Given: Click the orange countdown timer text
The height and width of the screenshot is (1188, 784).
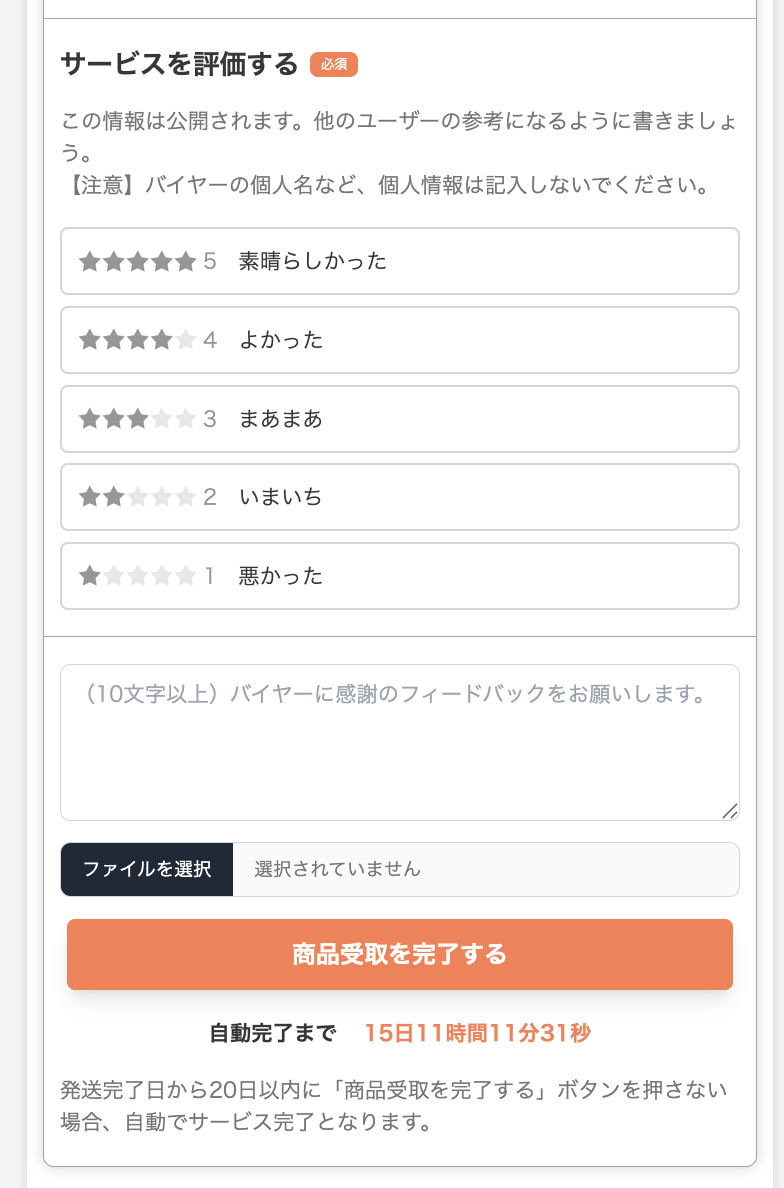Looking at the screenshot, I should click(x=477, y=1034).
